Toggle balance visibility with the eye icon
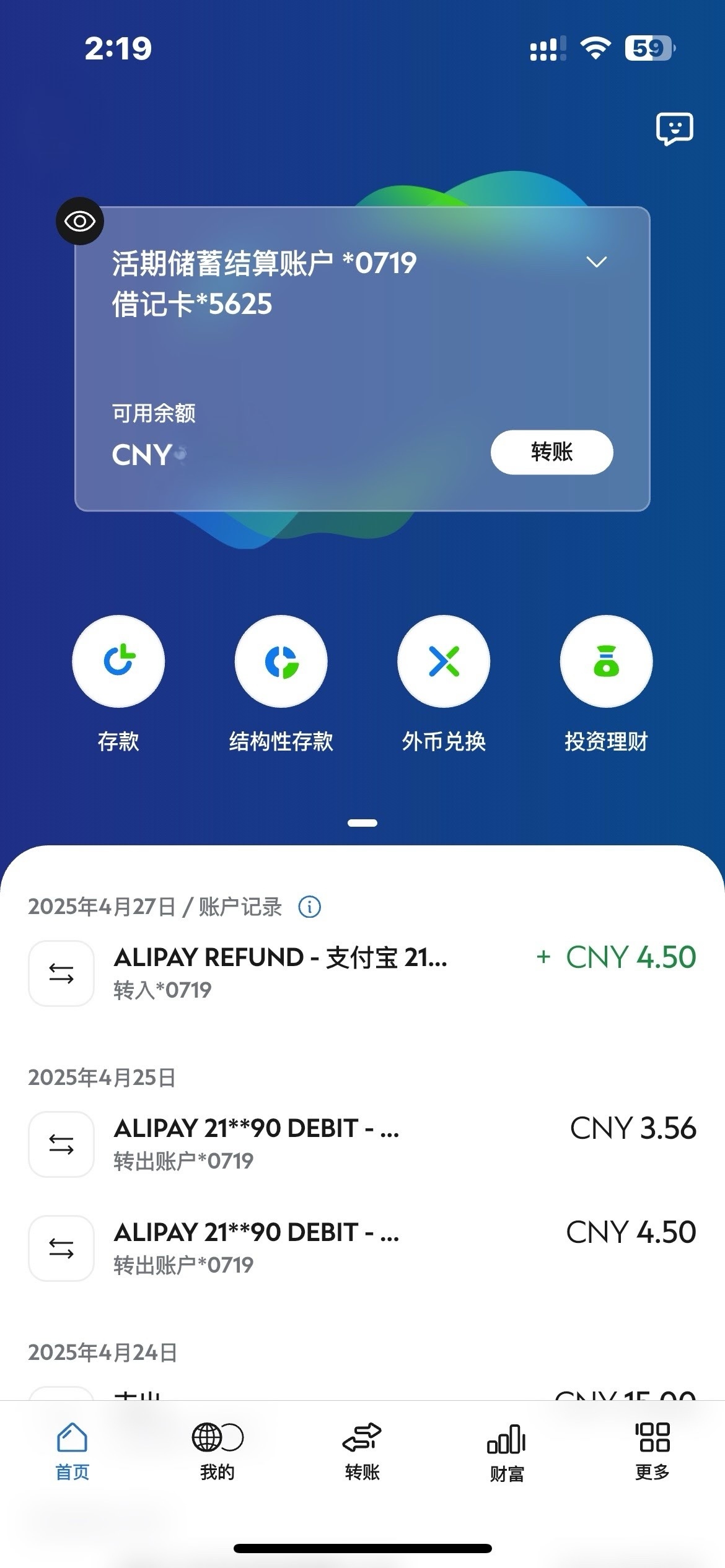 coord(80,221)
